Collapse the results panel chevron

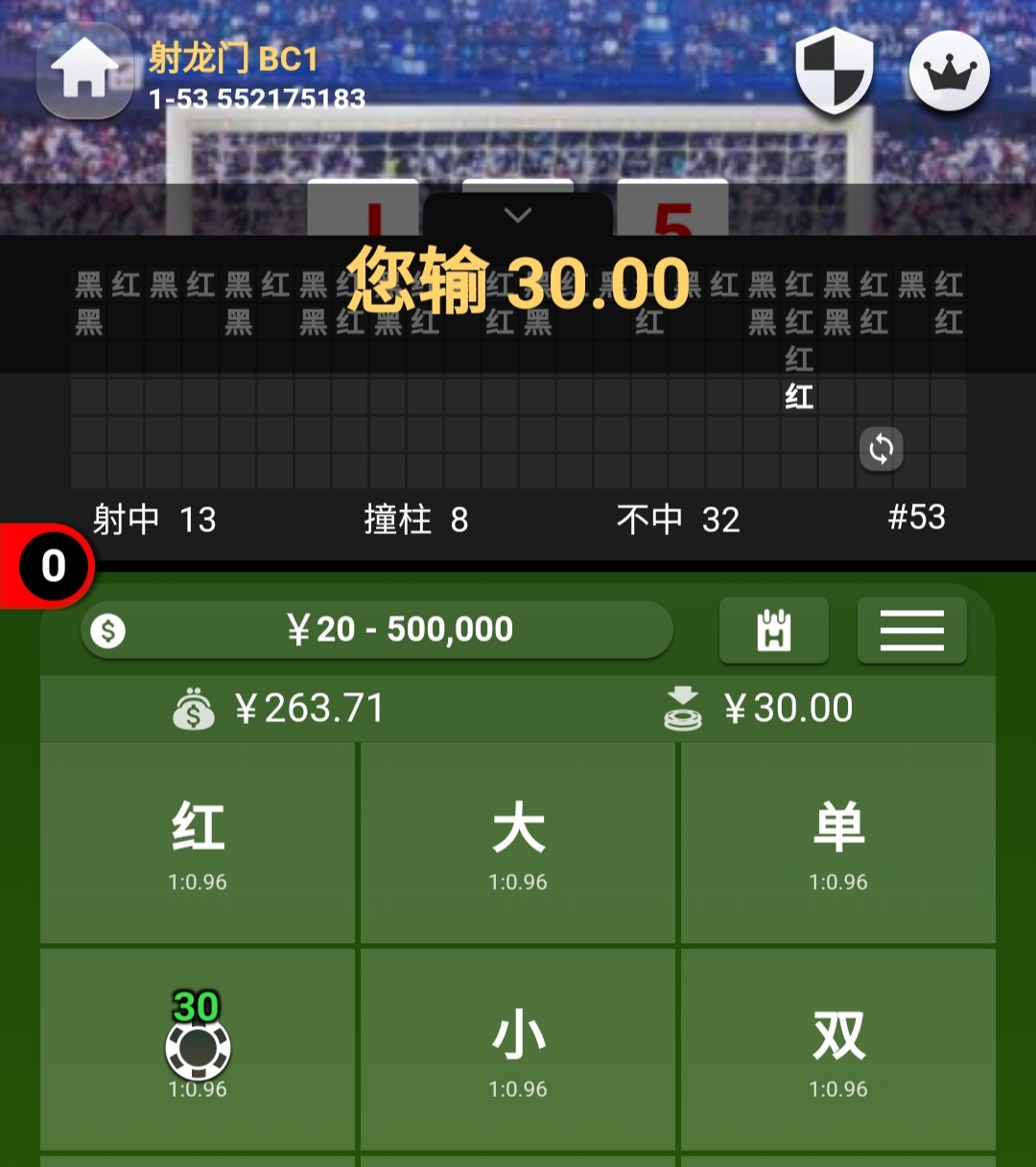[x=518, y=216]
